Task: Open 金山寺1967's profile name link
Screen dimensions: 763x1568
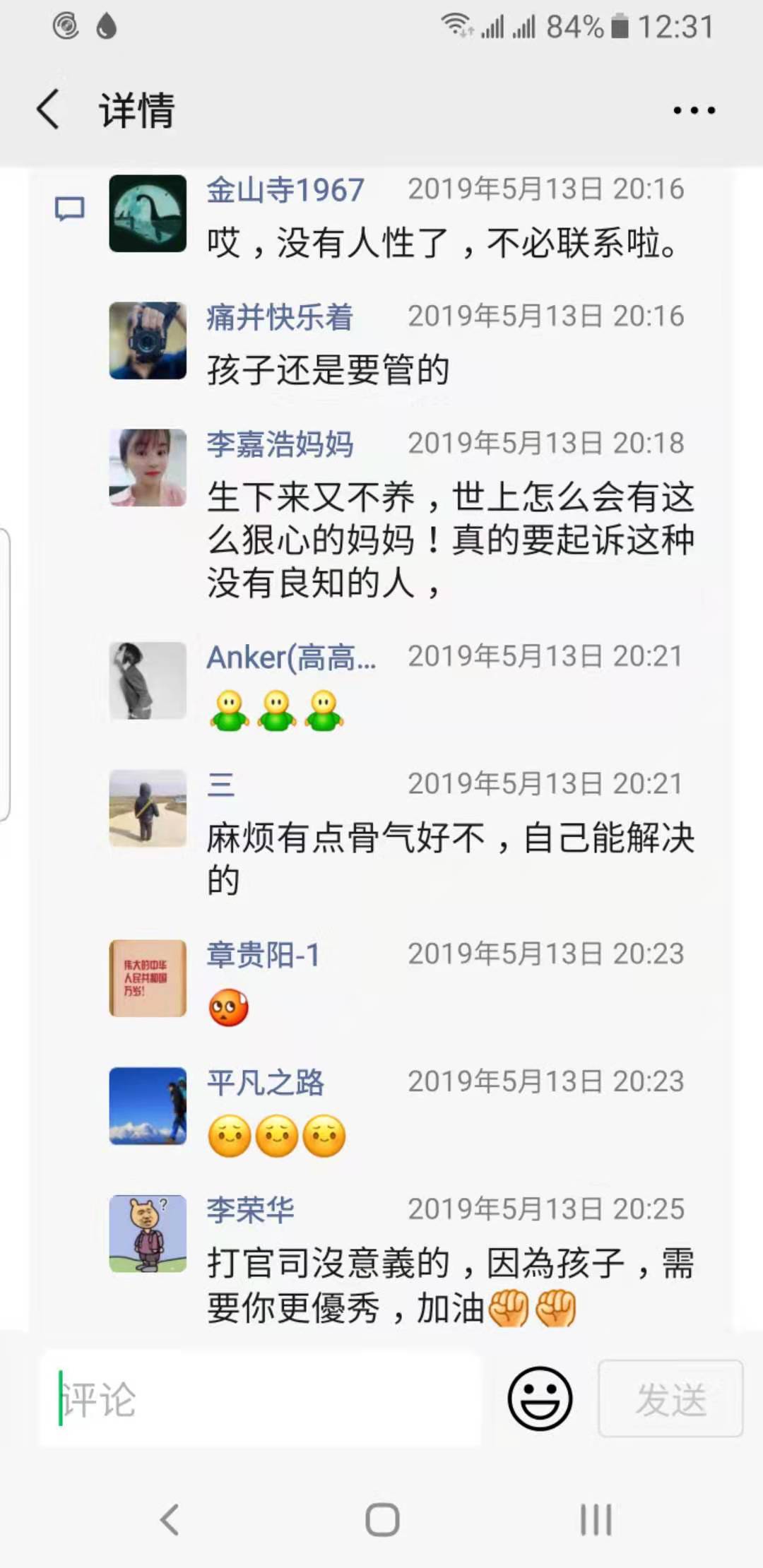Action: pyautogui.click(x=285, y=190)
